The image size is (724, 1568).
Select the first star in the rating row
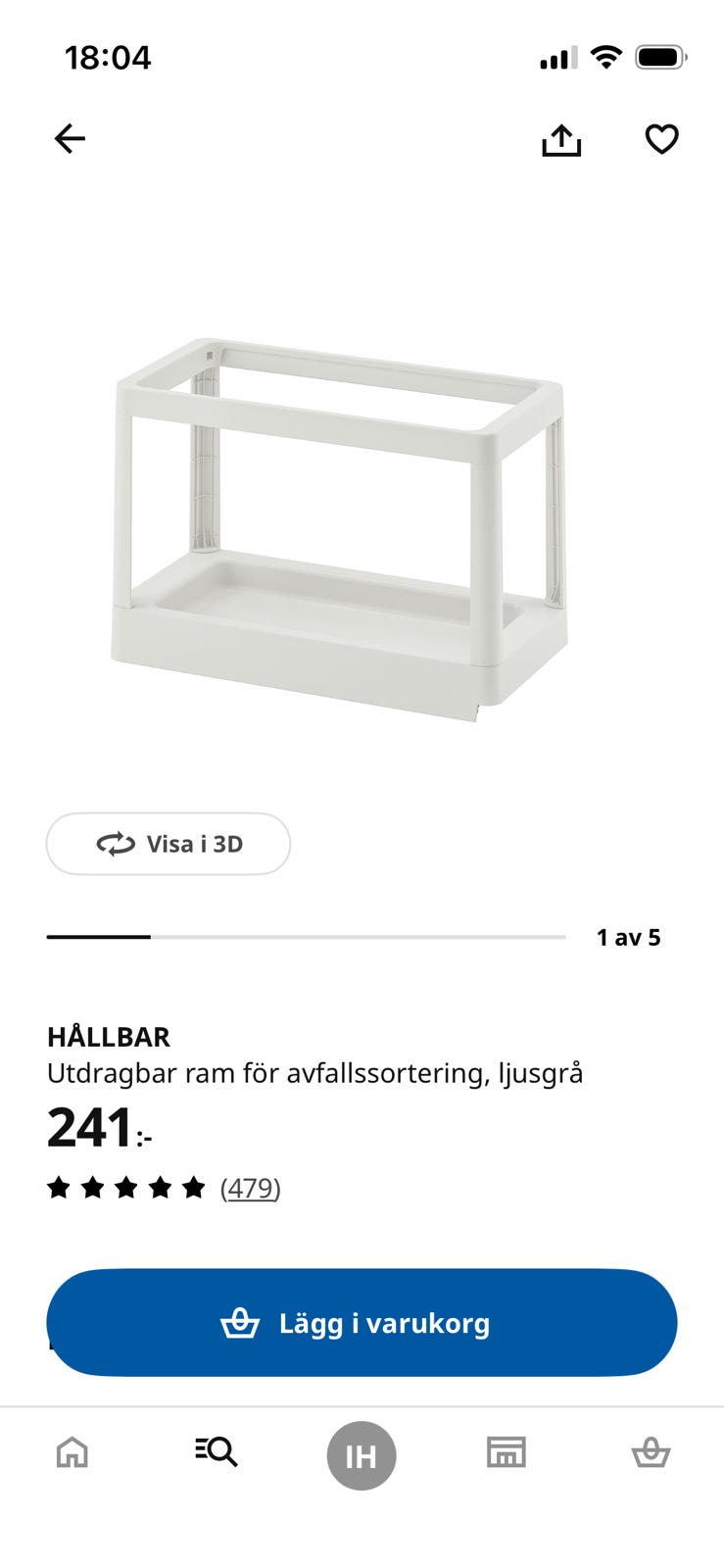coord(62,1187)
